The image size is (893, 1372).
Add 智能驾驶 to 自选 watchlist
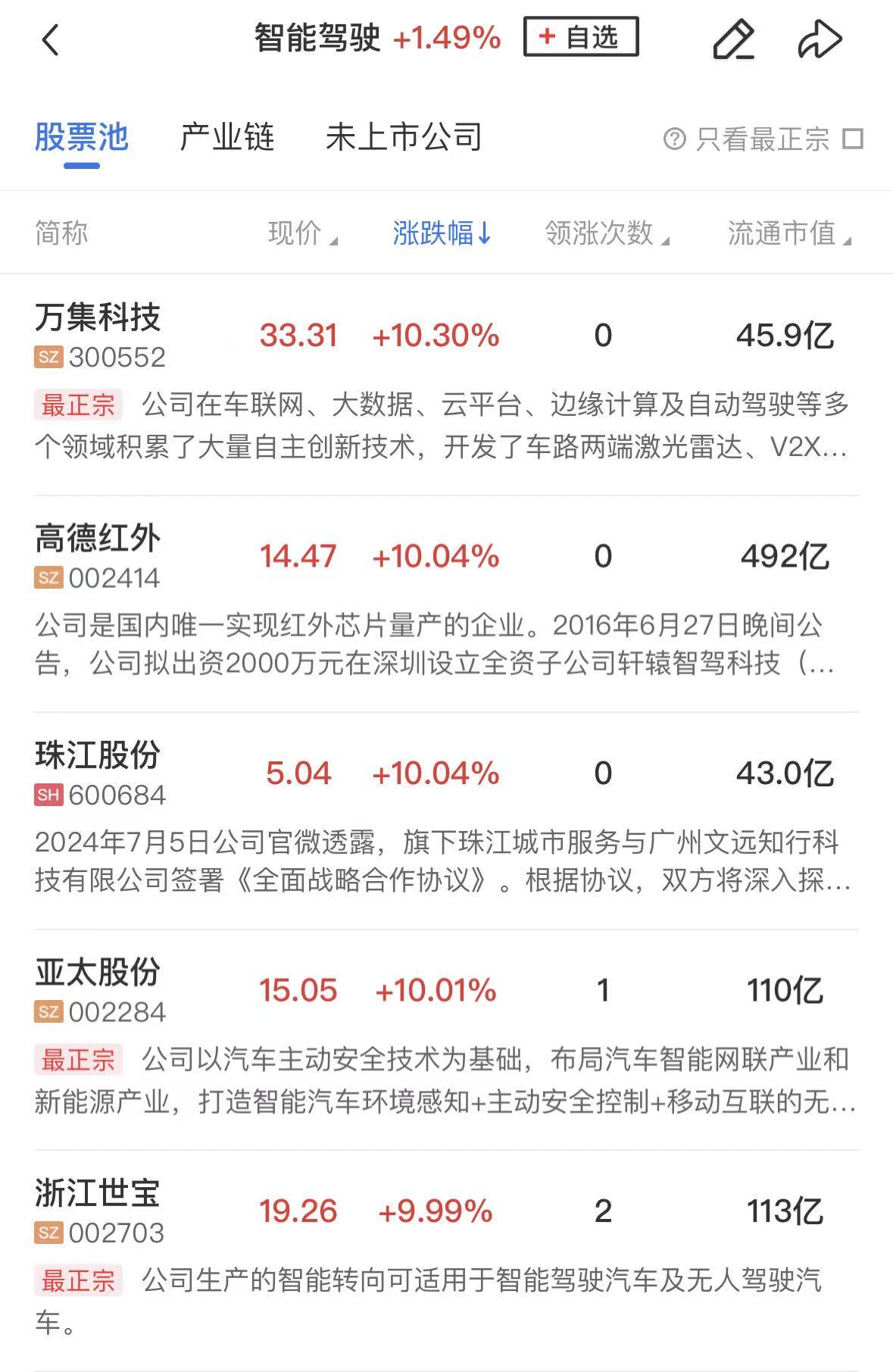tap(581, 37)
